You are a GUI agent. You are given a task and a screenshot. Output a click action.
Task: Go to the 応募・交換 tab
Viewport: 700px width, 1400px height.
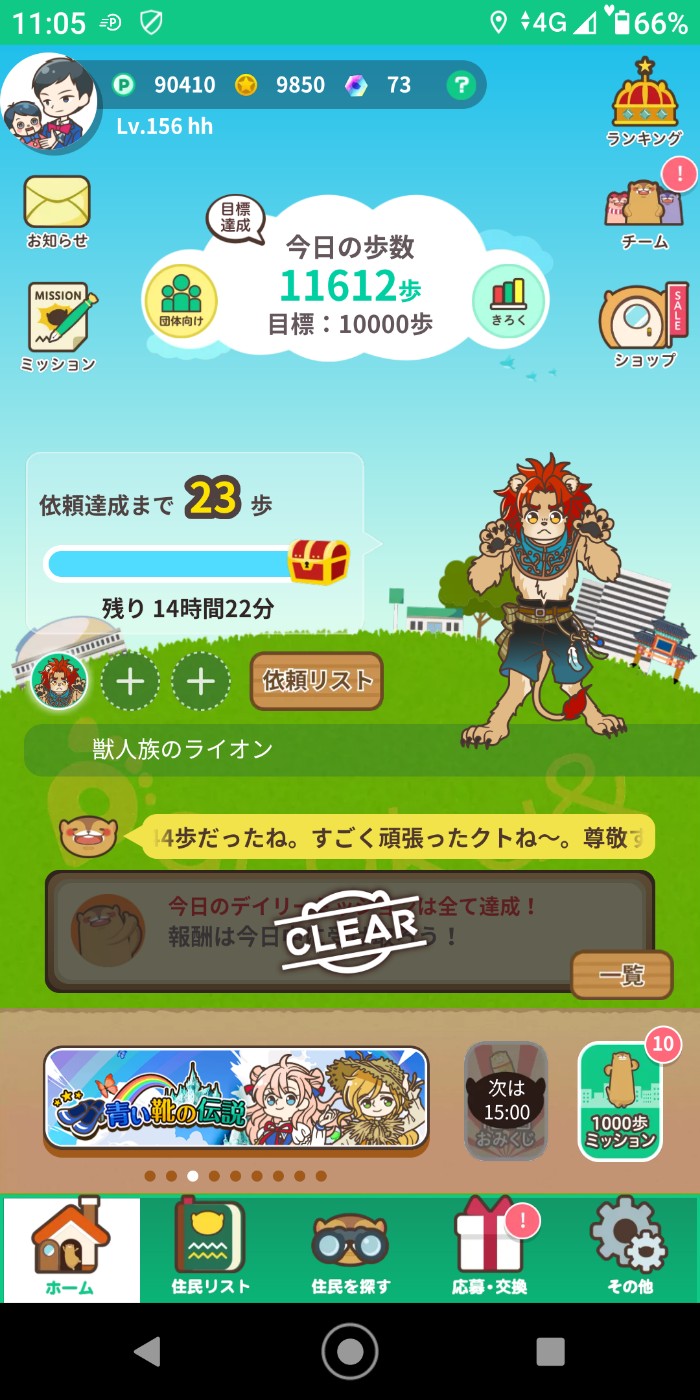pyautogui.click(x=489, y=1248)
